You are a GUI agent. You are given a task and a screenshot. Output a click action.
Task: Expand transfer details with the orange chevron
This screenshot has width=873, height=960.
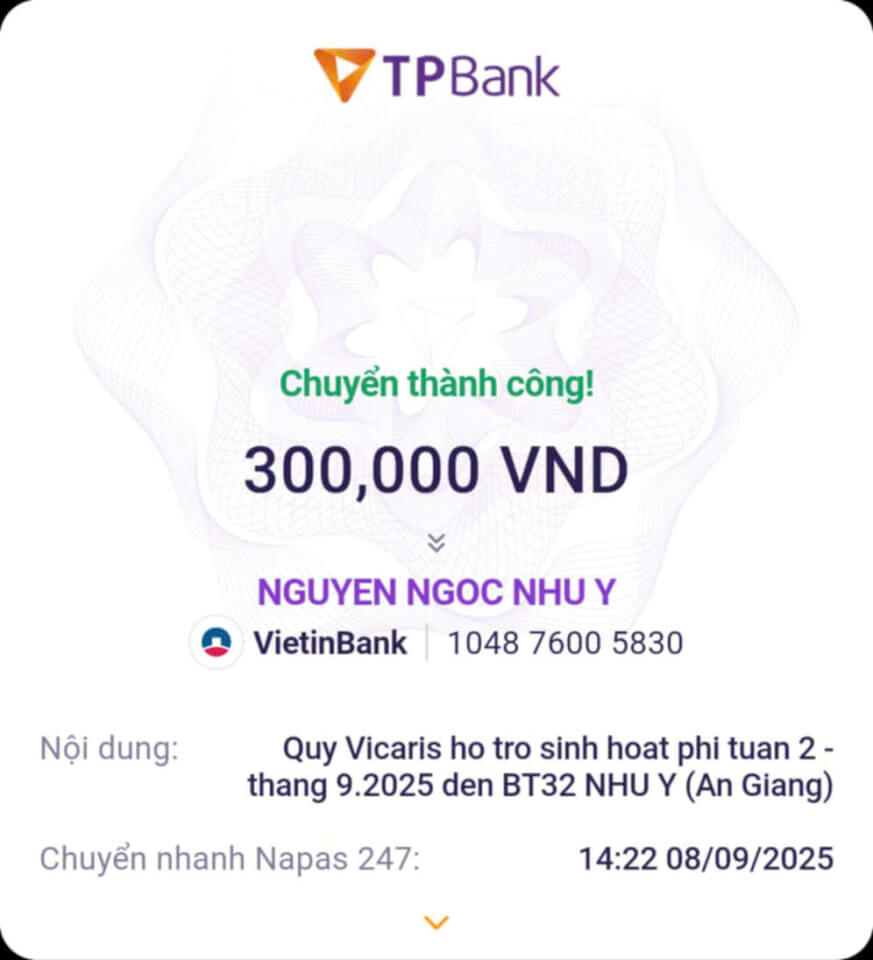(436, 922)
